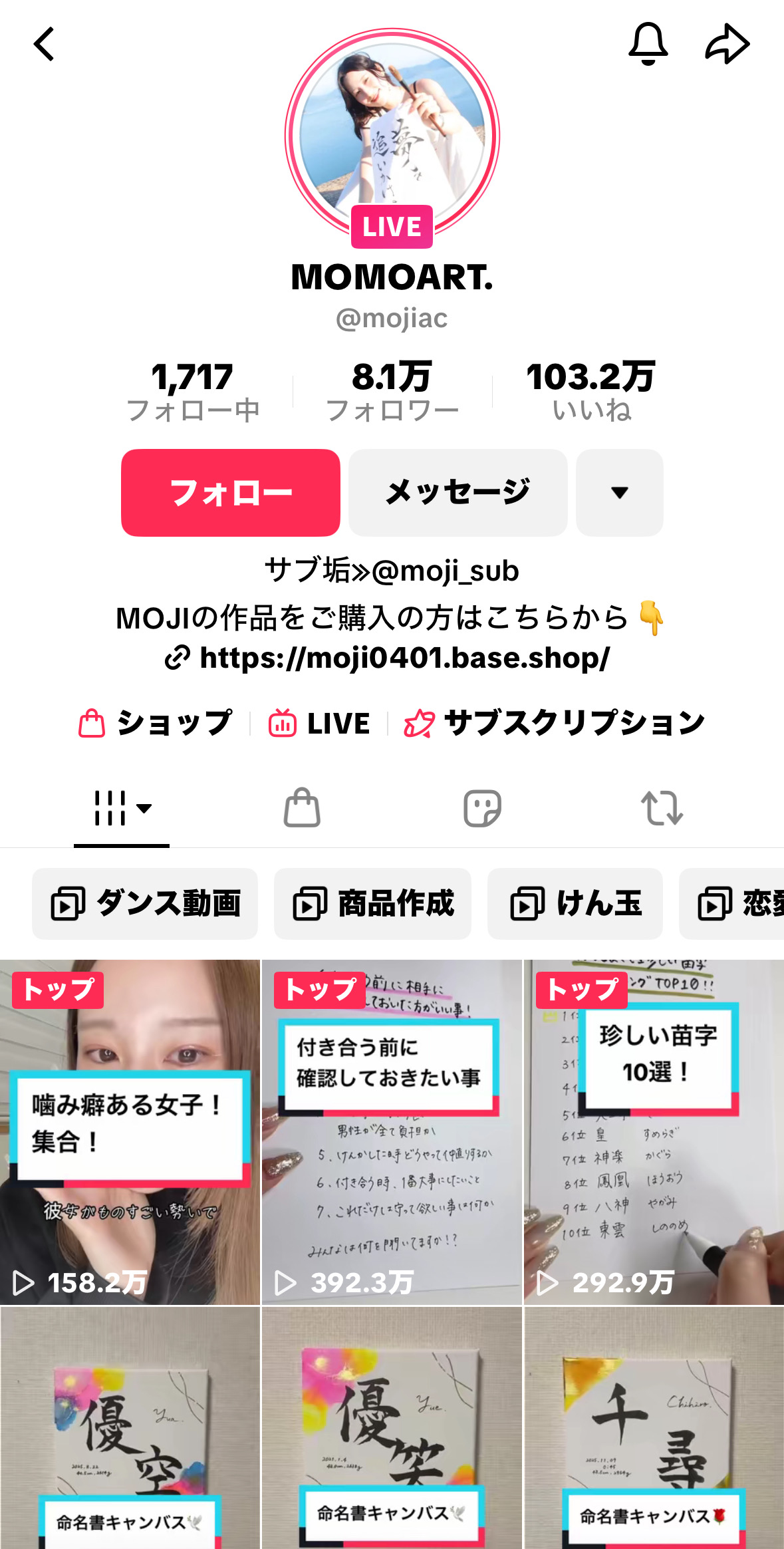Open サブスクリプション
This screenshot has height=1549, width=784.
555,723
